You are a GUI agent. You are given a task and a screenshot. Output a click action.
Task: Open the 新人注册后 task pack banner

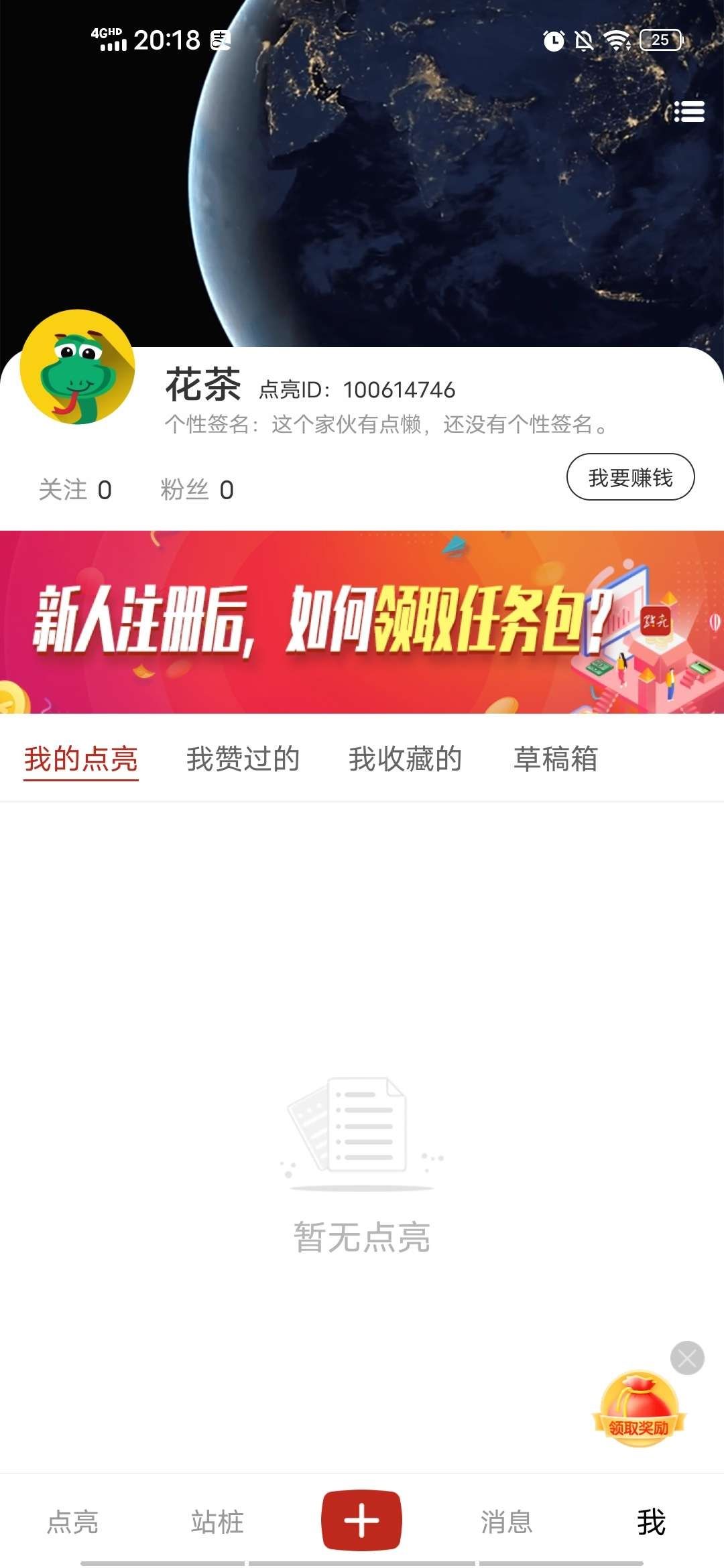[x=362, y=621]
